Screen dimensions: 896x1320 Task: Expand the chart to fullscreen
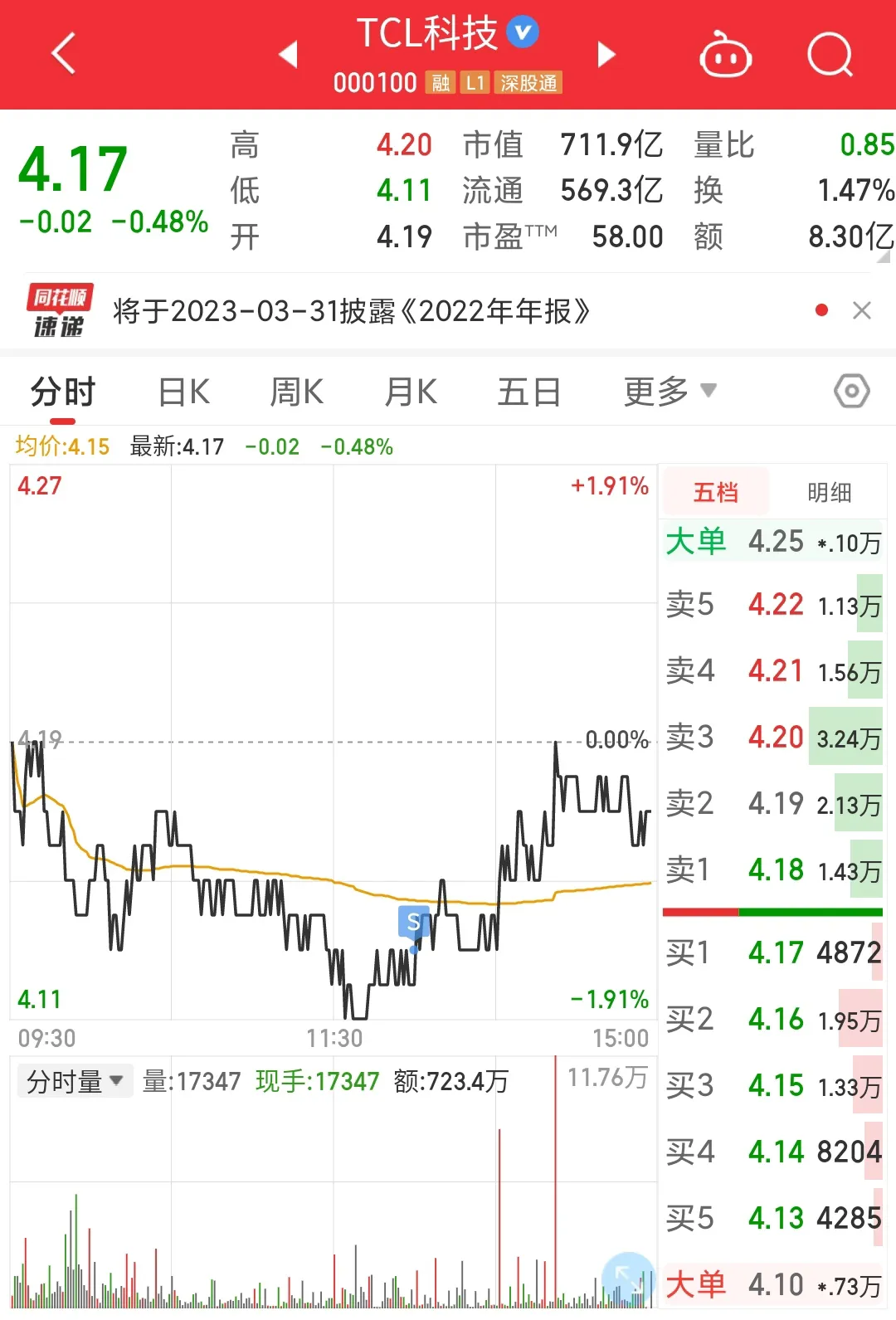pyautogui.click(x=628, y=1279)
